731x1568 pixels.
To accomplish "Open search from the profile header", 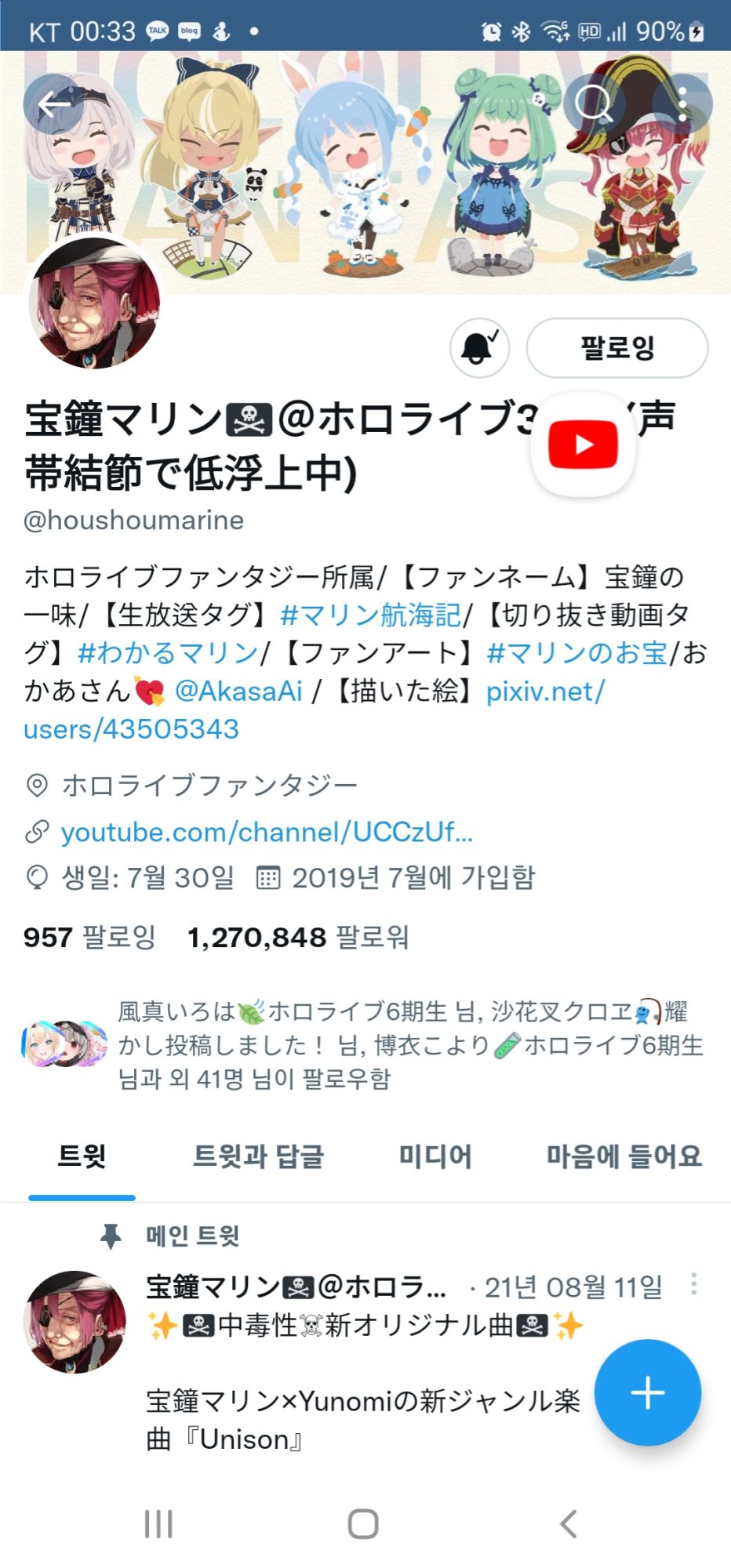I will coord(594,103).
